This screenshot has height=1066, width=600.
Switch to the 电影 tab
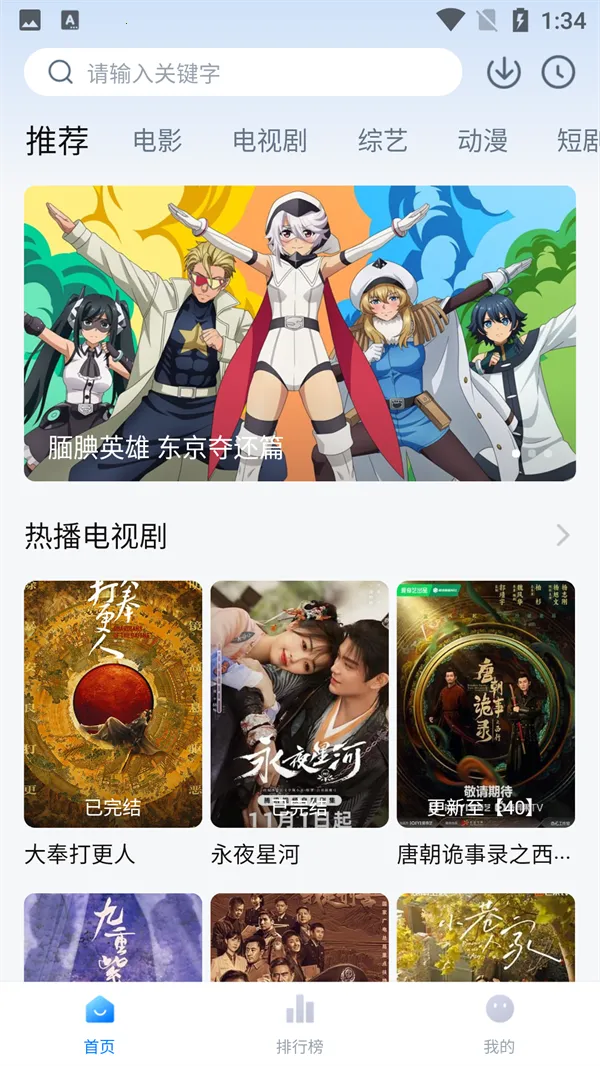pos(158,141)
